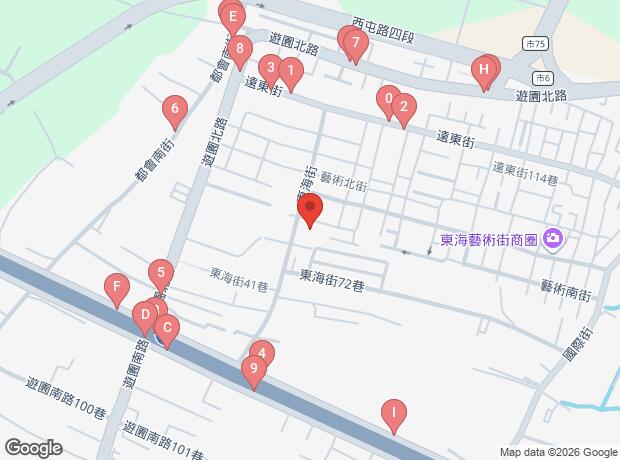Viewport: 620px width, 460px height.
Task: Open marker 8 on the map
Action: pyautogui.click(x=240, y=49)
